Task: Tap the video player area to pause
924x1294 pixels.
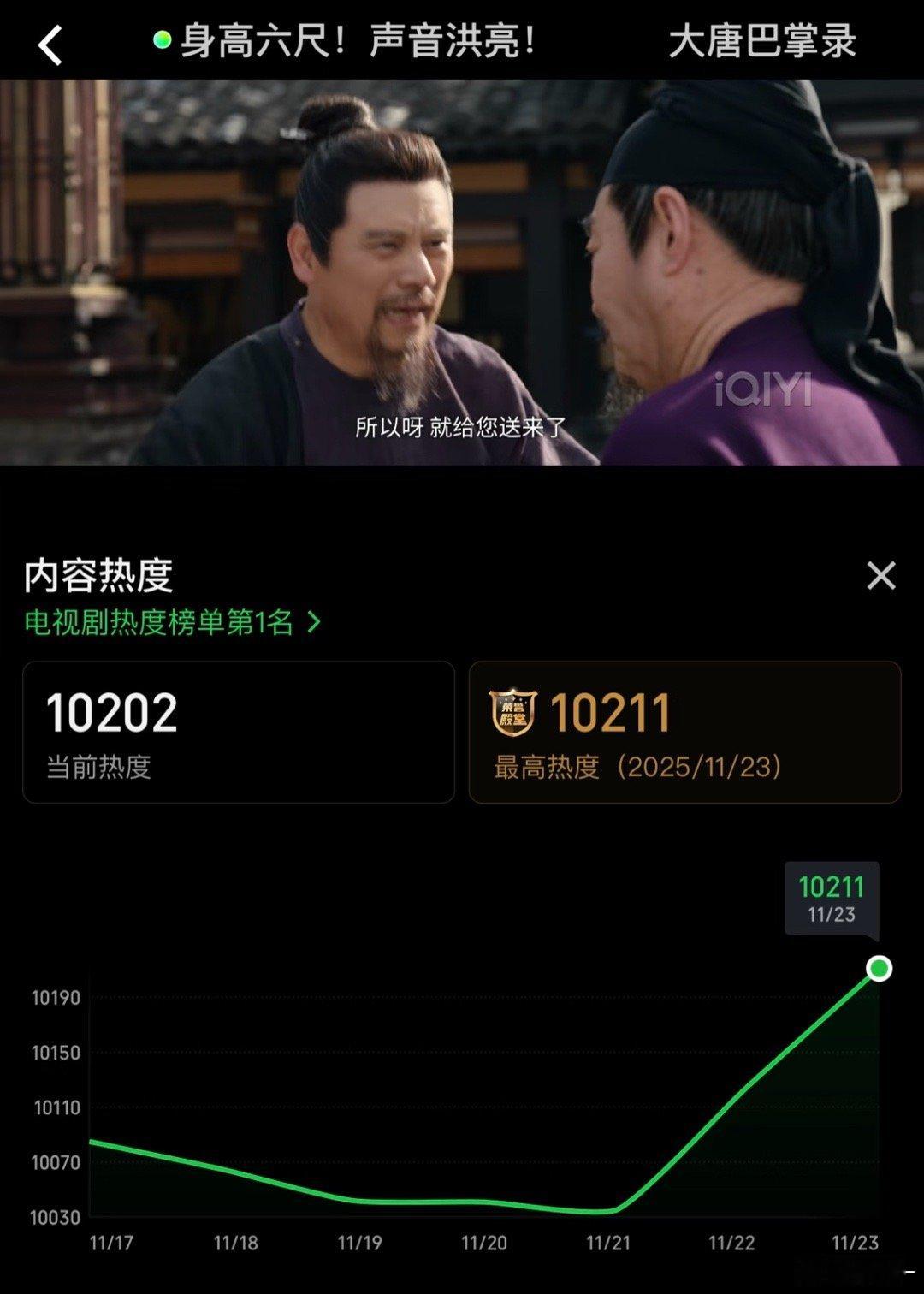Action: pos(462,257)
